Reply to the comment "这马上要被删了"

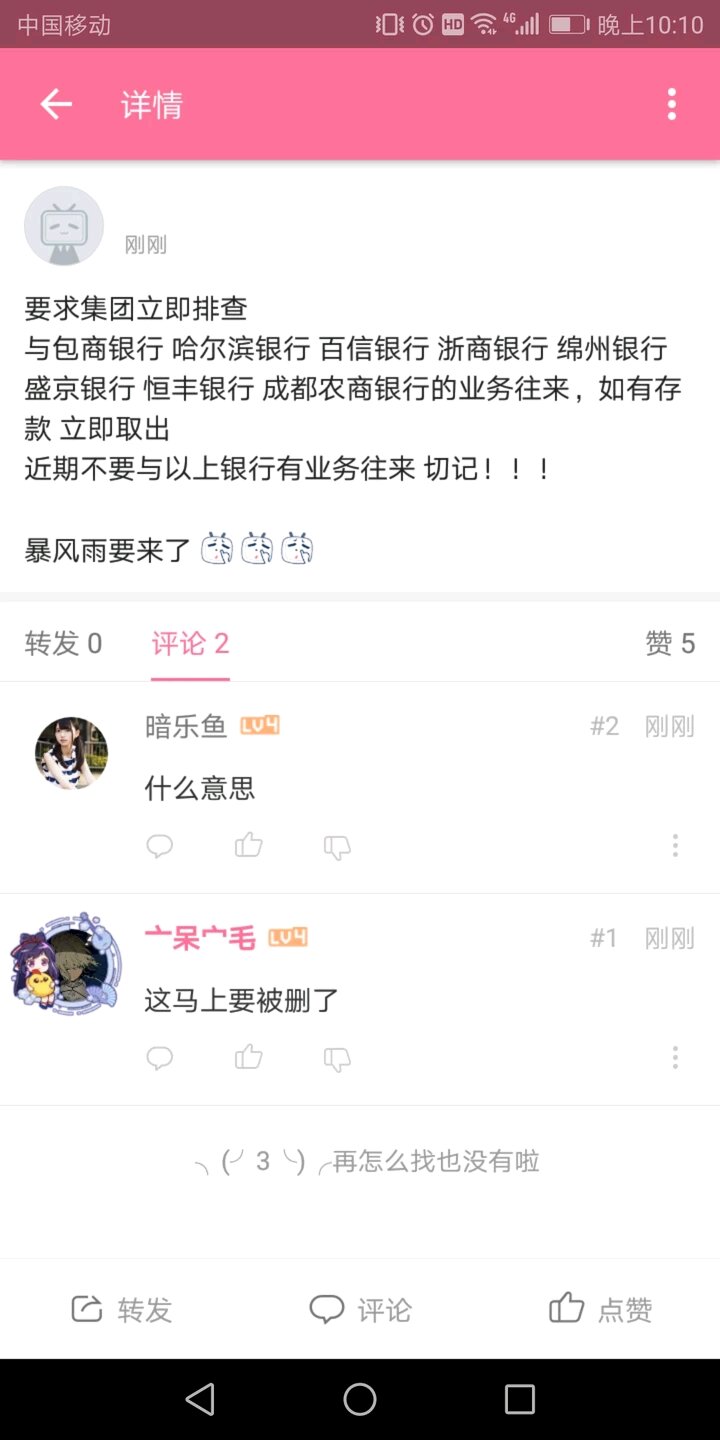click(160, 1058)
